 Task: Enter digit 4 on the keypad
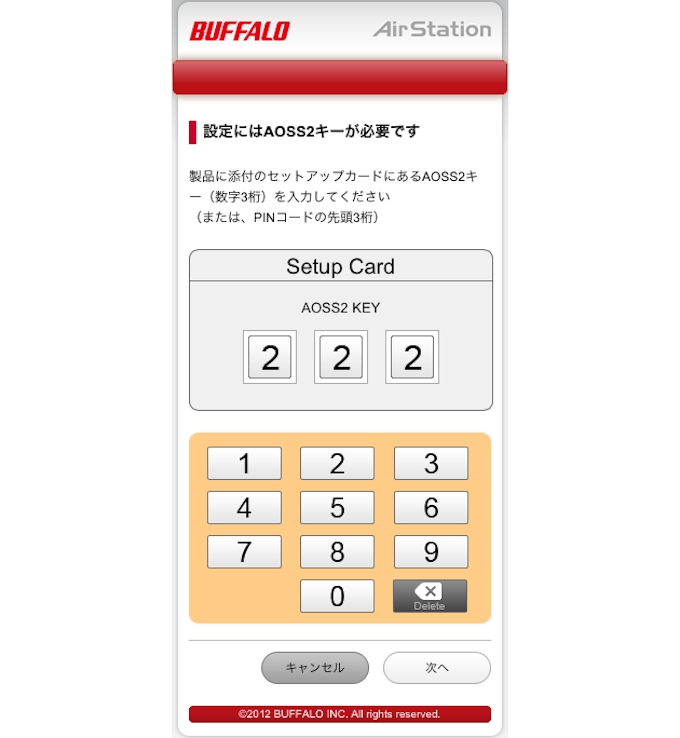(244, 508)
